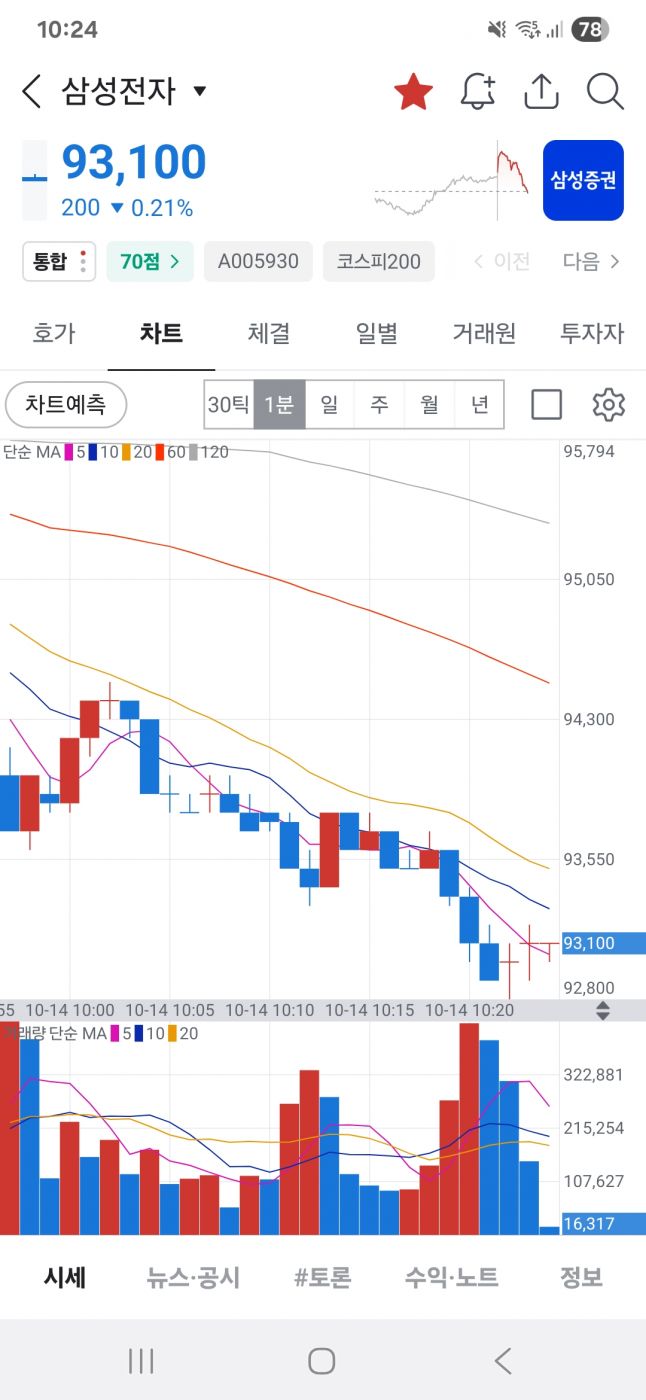Add a price alert with the bell
646x1400 pixels.
pyautogui.click(x=478, y=92)
